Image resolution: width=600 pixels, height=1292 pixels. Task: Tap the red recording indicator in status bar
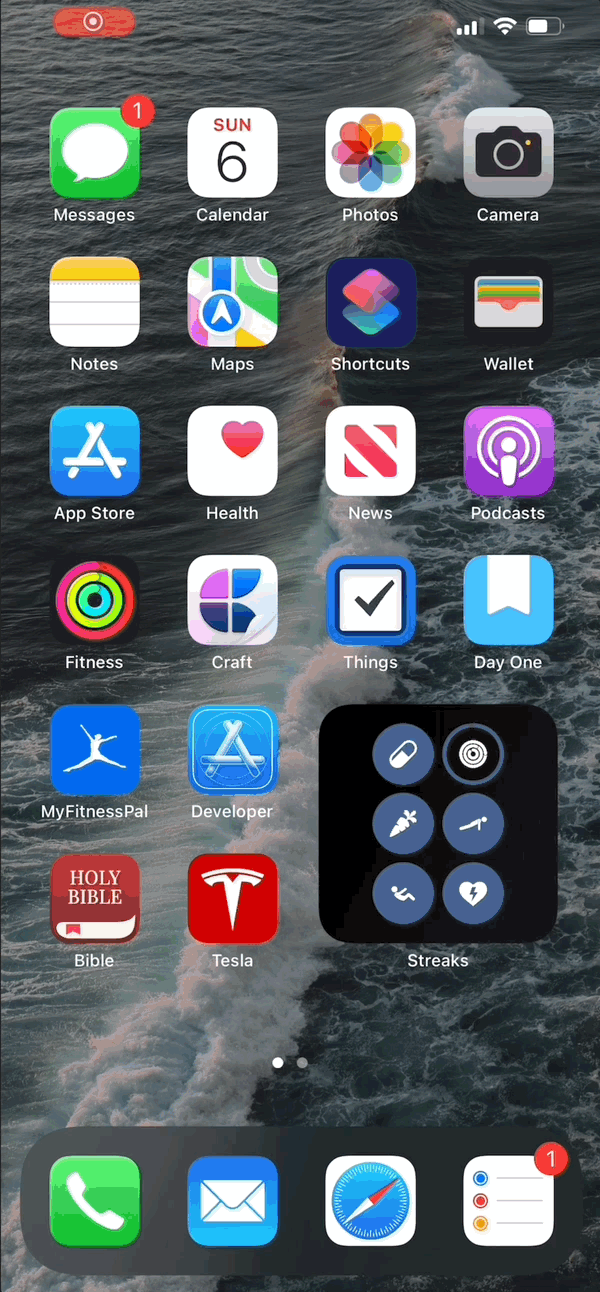point(94,22)
